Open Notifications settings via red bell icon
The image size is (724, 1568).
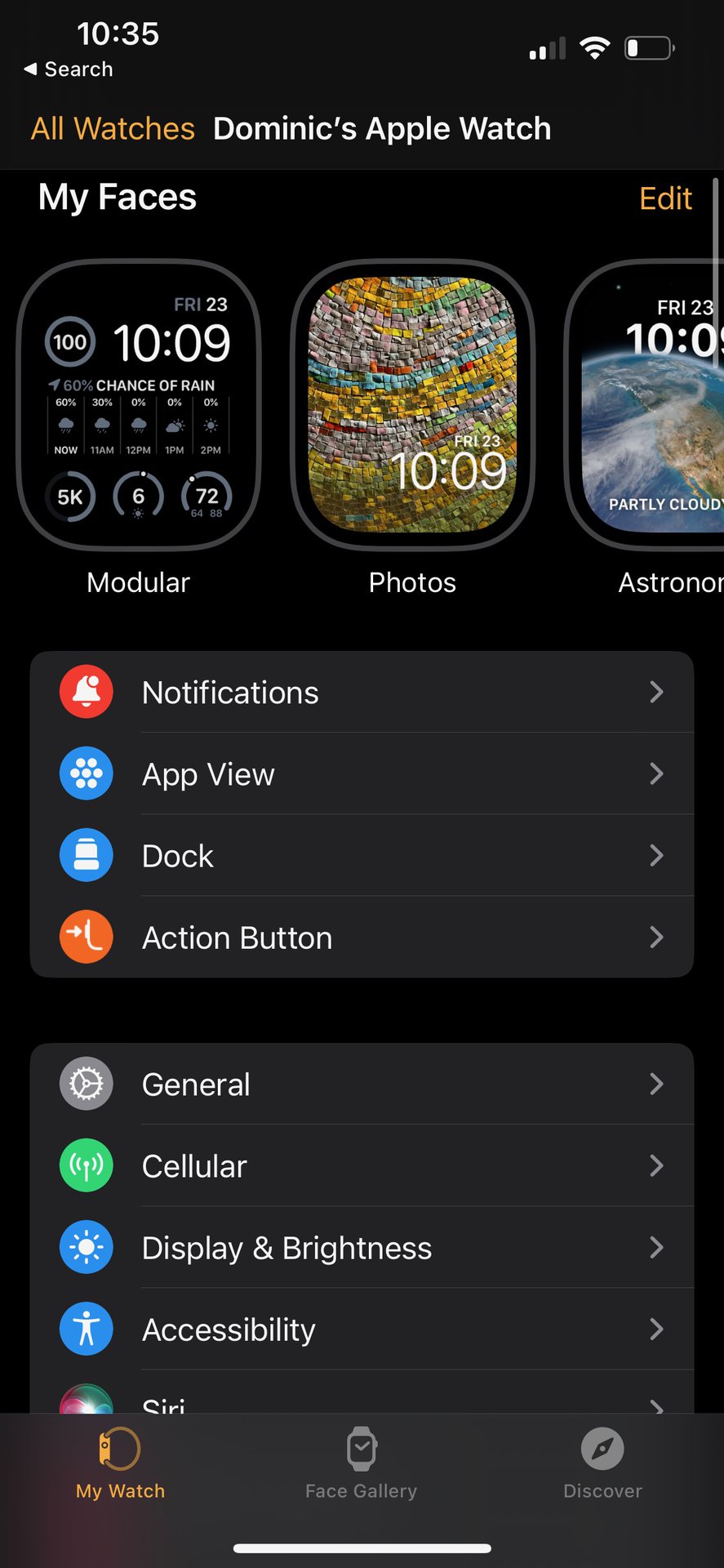coord(86,692)
